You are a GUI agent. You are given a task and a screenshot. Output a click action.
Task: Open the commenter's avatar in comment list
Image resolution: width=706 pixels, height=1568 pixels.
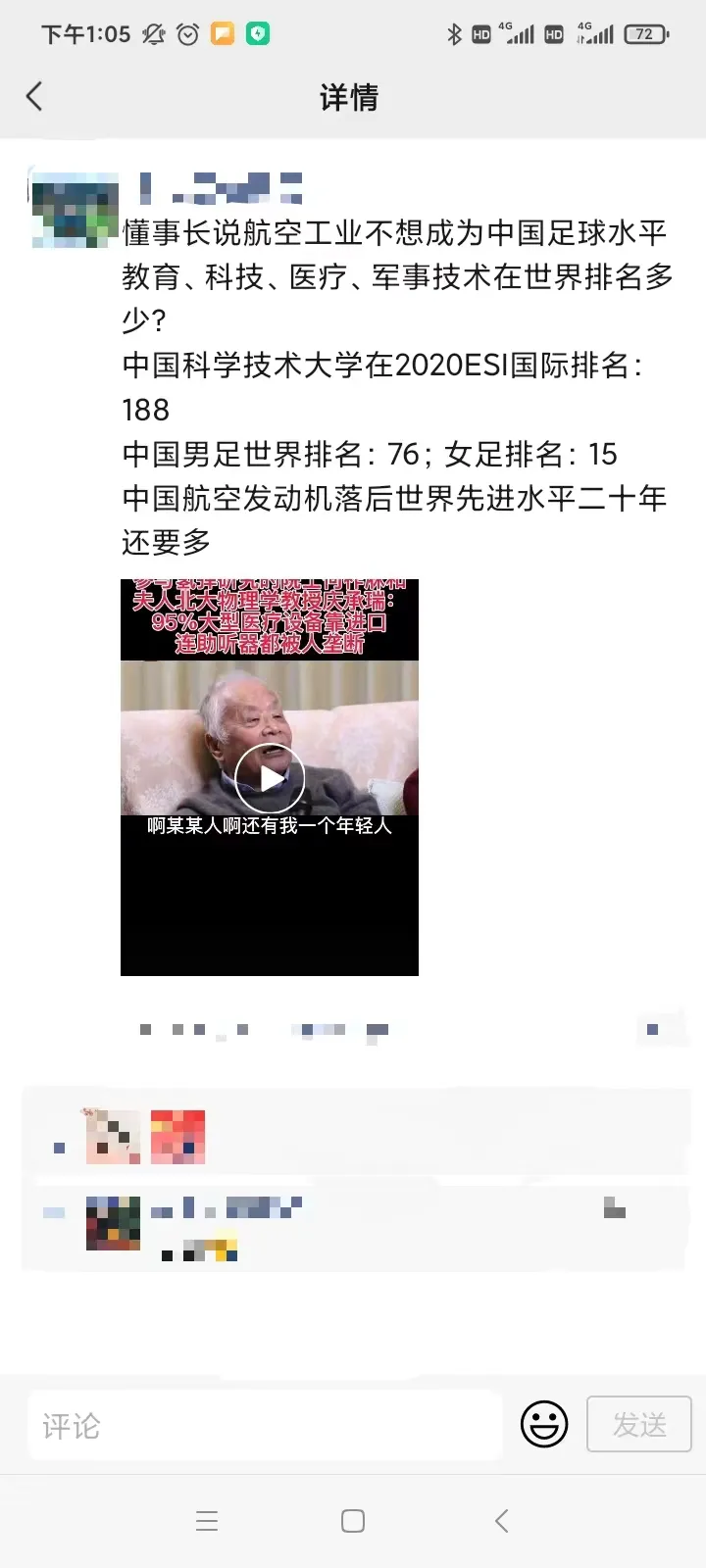pyautogui.click(x=113, y=1223)
